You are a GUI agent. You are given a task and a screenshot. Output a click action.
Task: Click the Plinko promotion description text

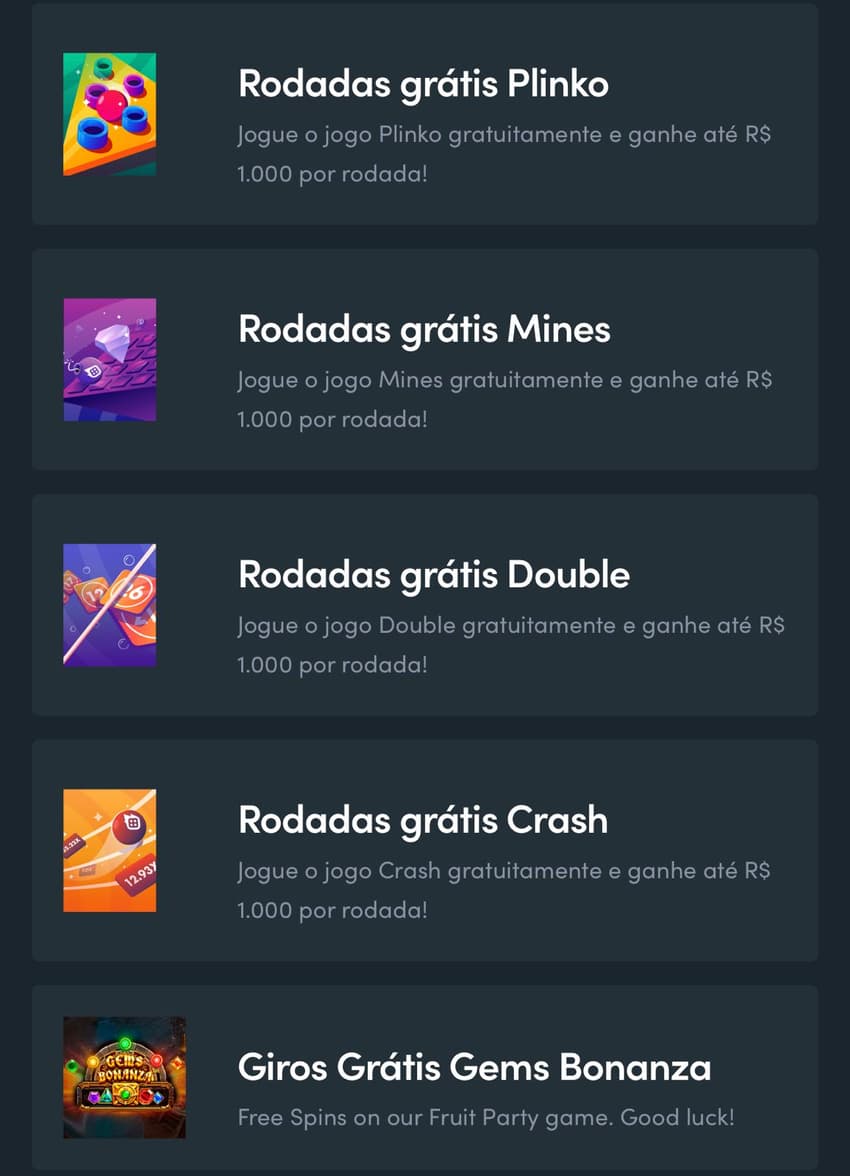[x=508, y=153]
